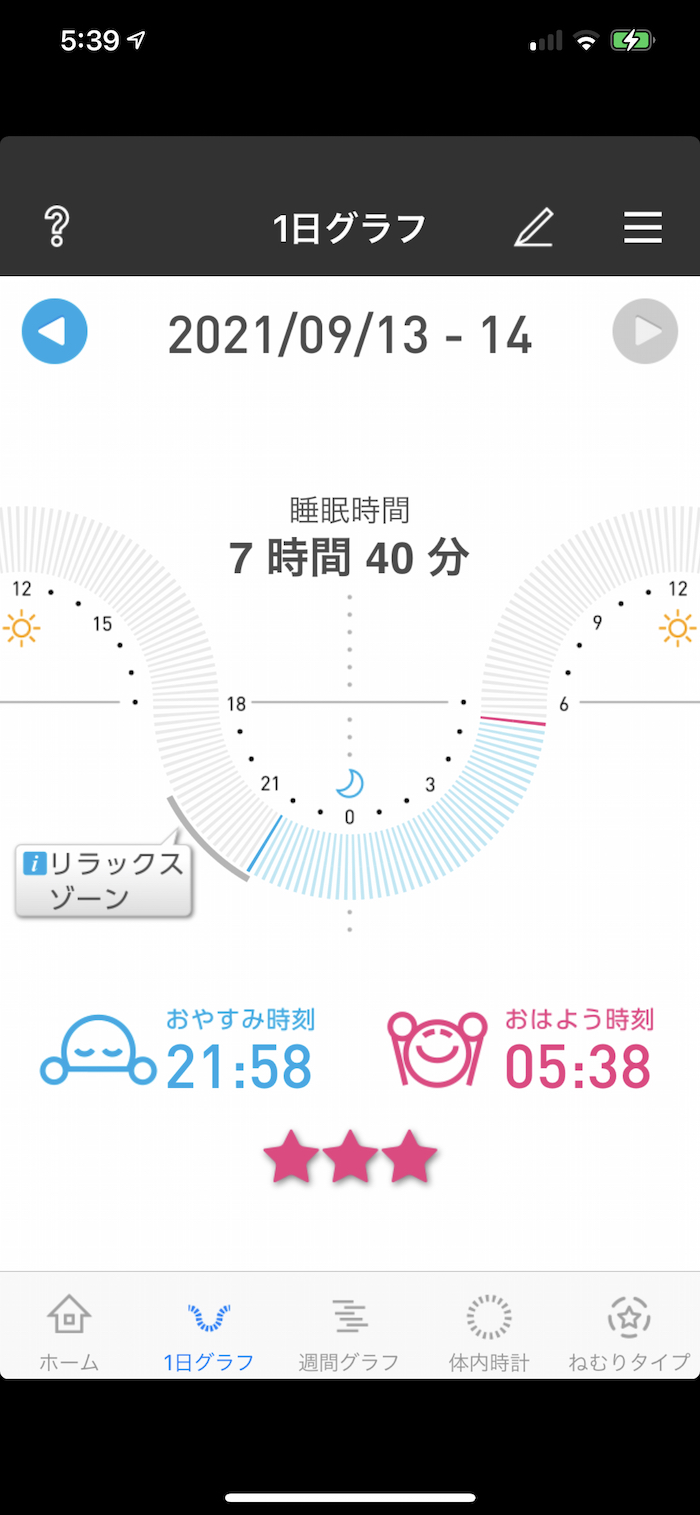The width and height of the screenshot is (700, 1515).
Task: Open the help question mark icon
Action: (57, 228)
